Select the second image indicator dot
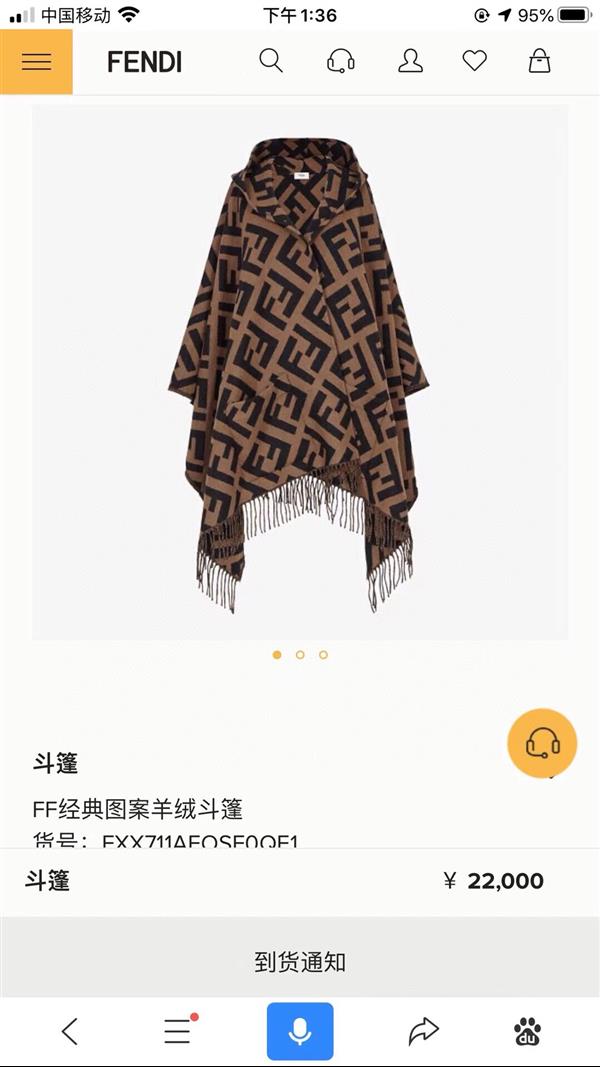Screen dimensions: 600x1067 point(300,655)
